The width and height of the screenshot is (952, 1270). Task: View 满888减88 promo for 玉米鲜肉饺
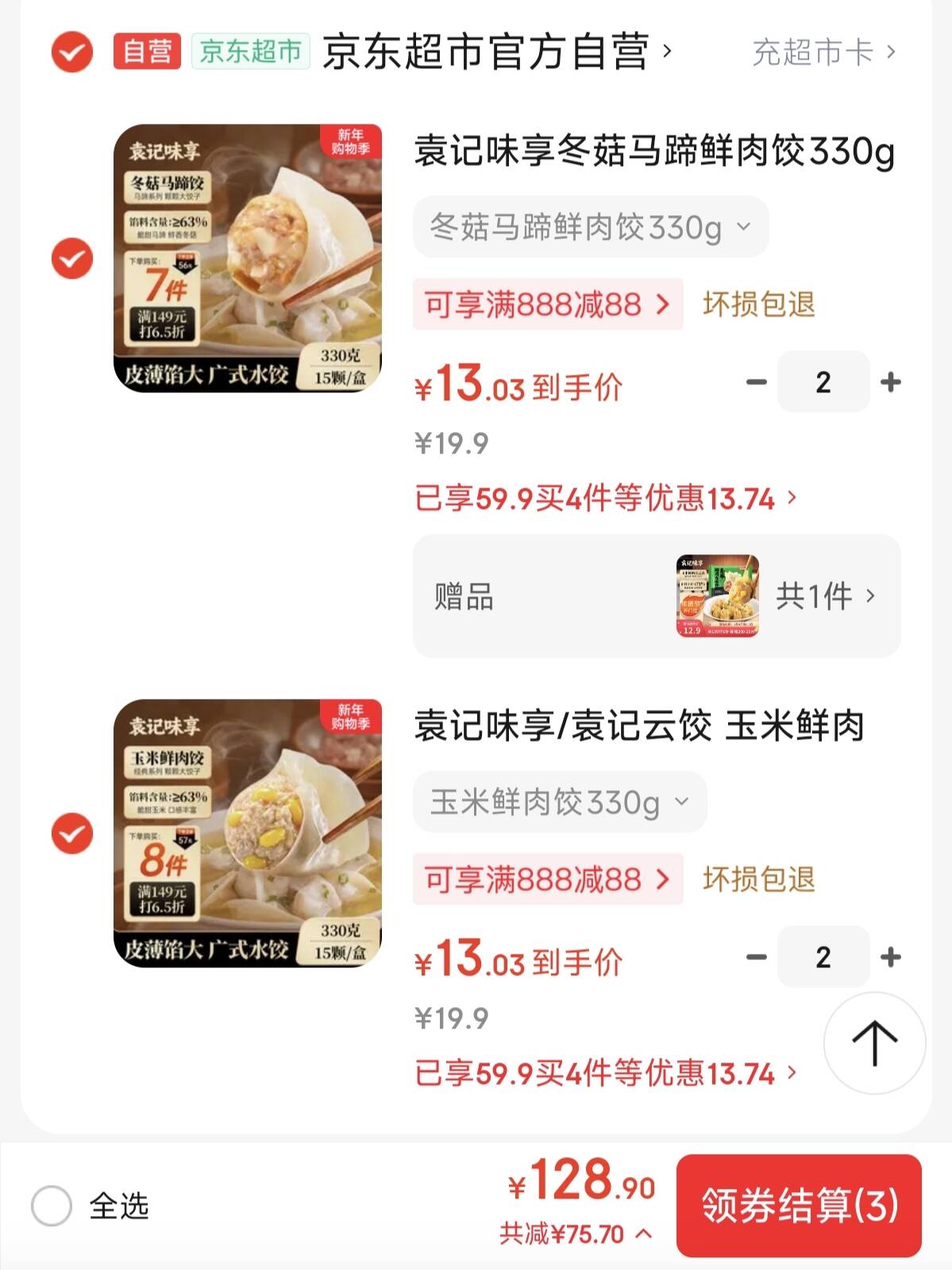point(547,879)
